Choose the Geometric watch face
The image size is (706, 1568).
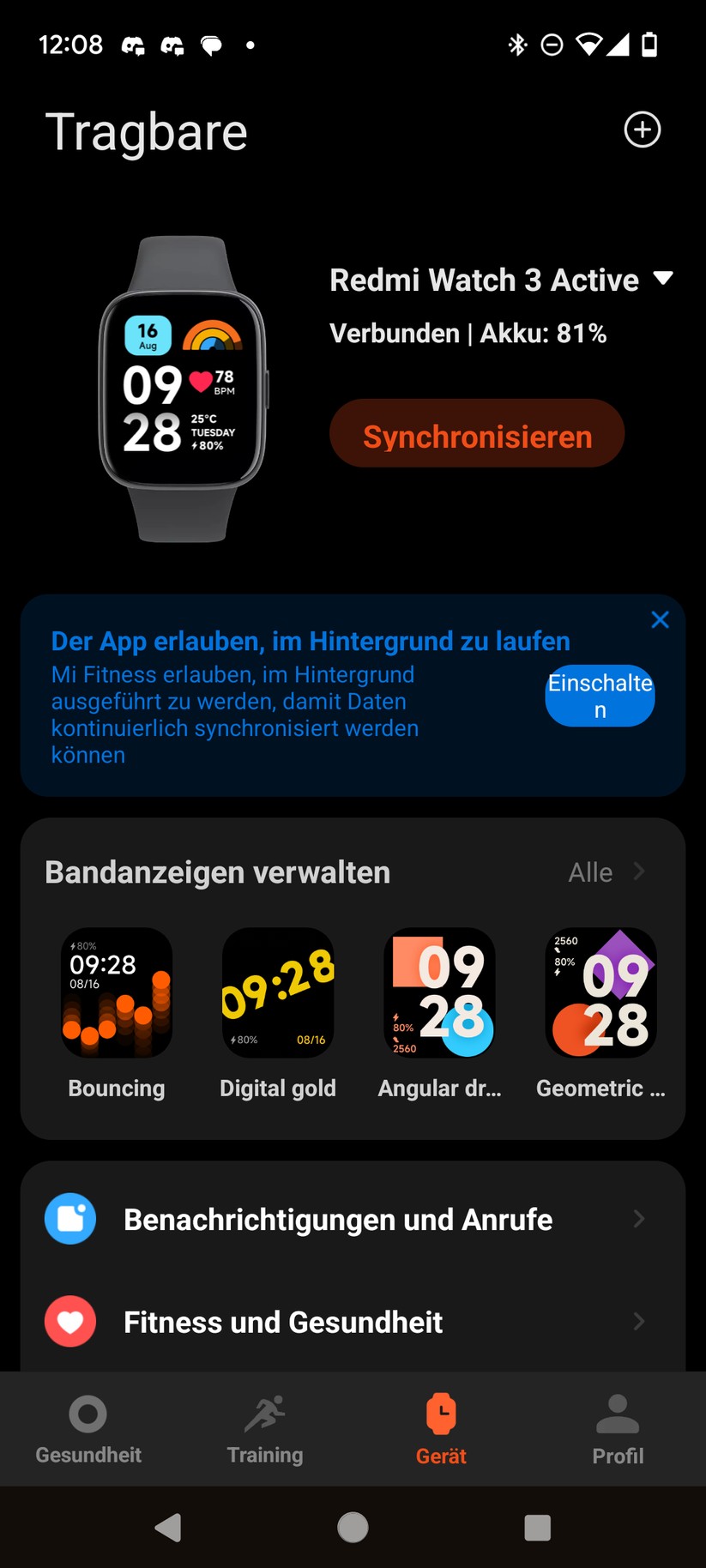600,993
